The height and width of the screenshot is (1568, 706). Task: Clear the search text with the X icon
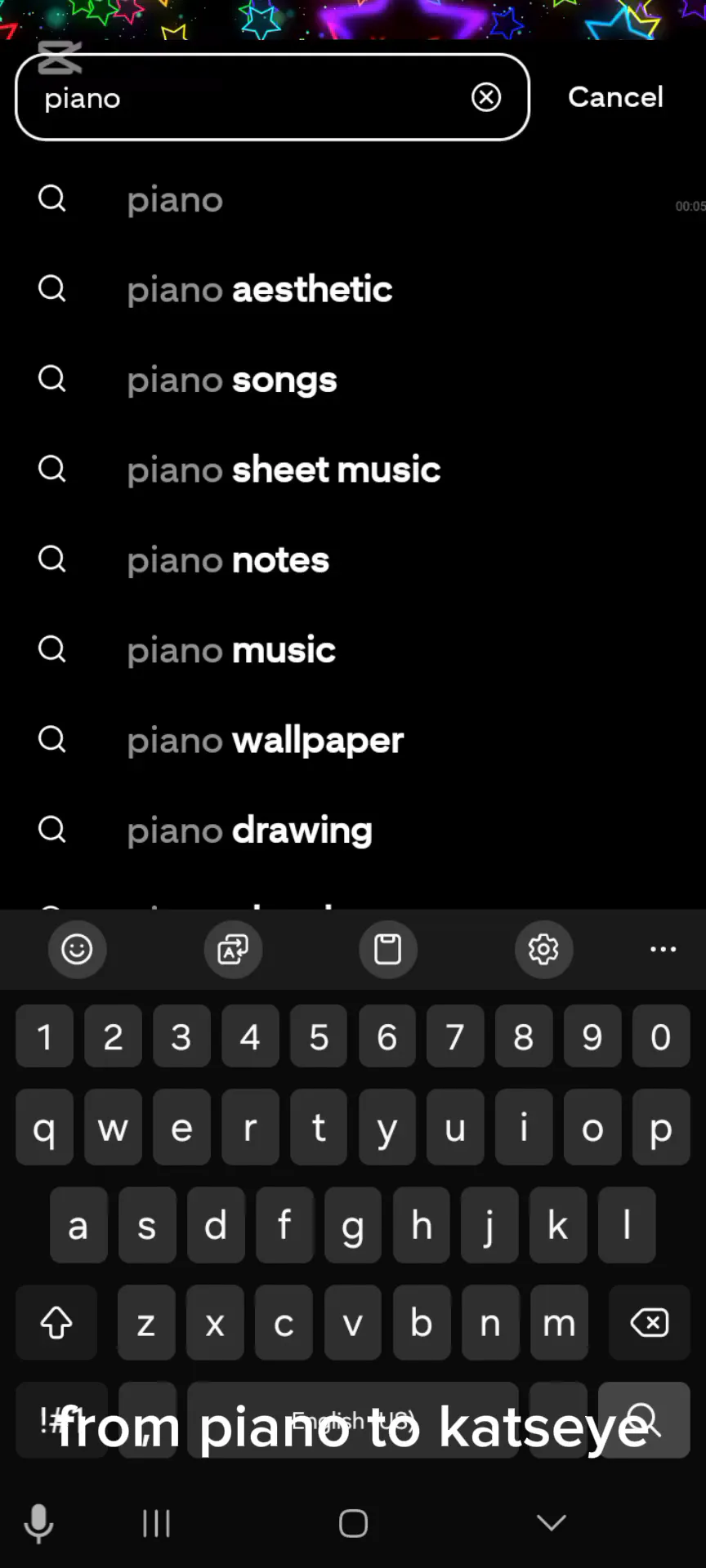tap(486, 97)
